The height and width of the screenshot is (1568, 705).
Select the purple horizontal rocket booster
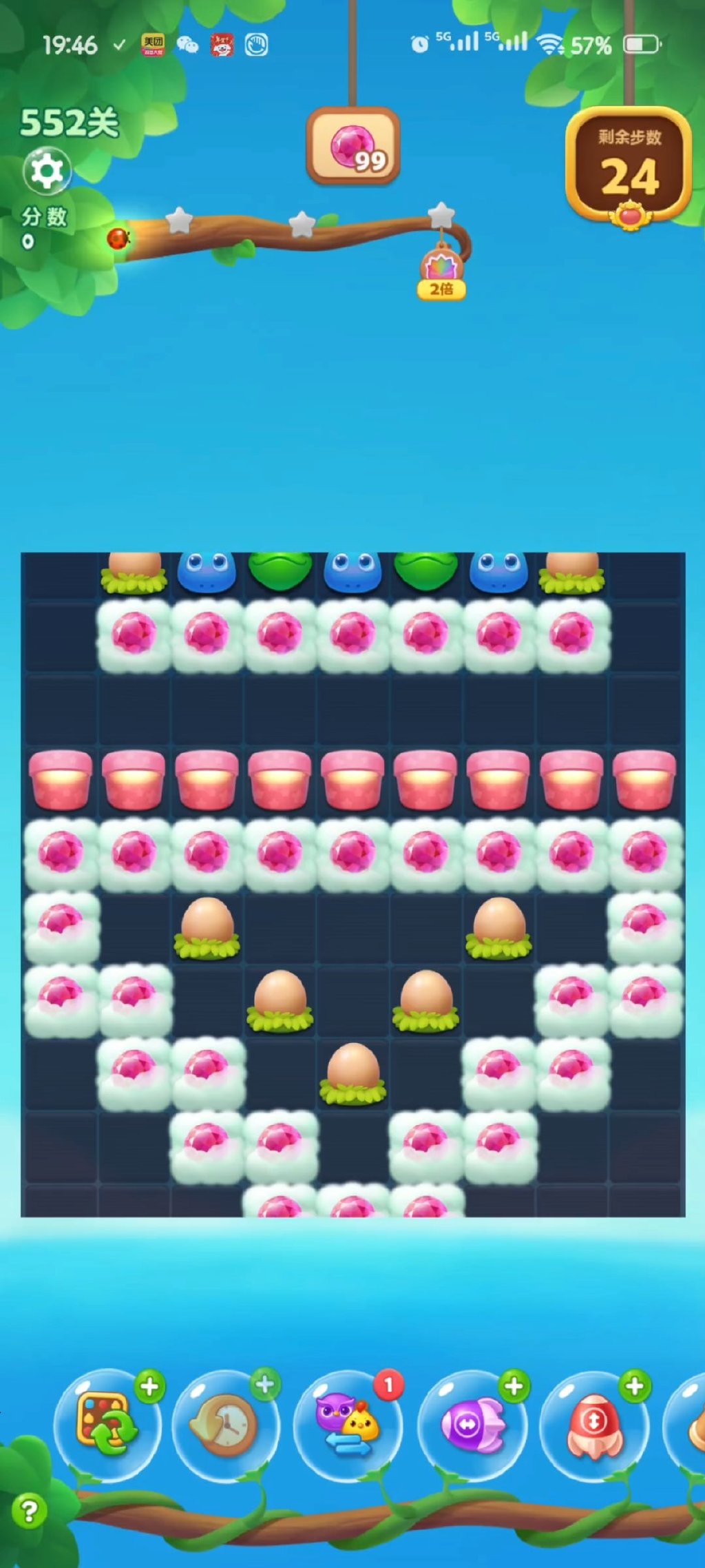click(x=472, y=1424)
